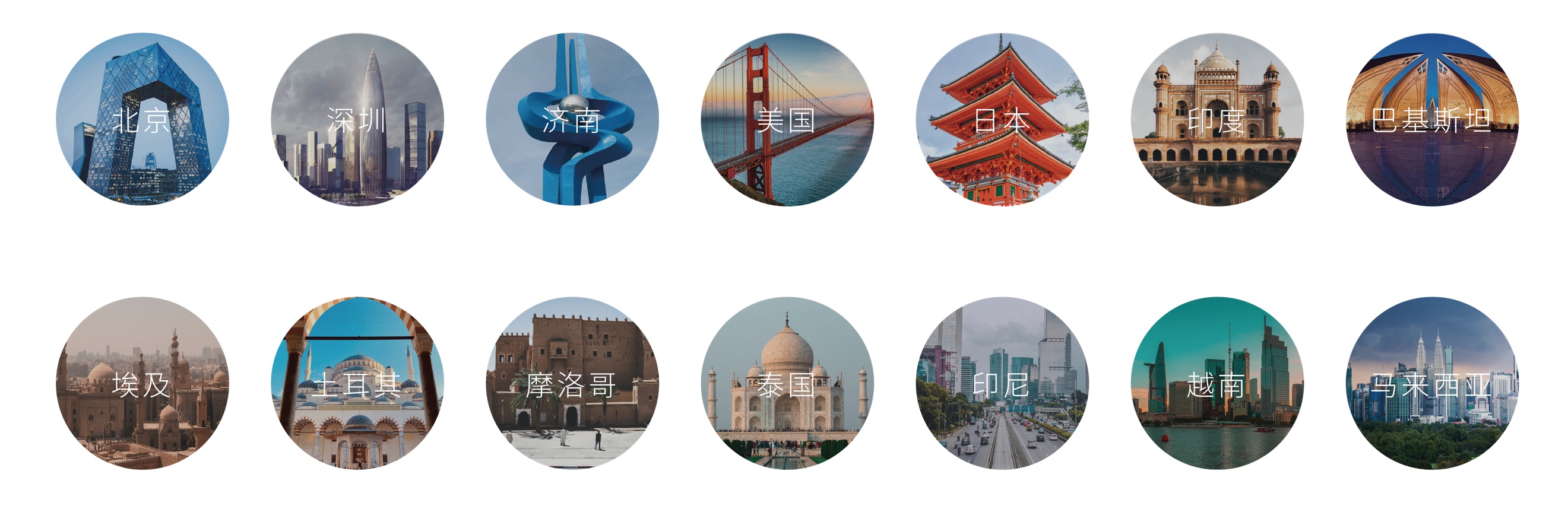Tap the 济南 tile
Screen dimensions: 1568x525
[572, 119]
